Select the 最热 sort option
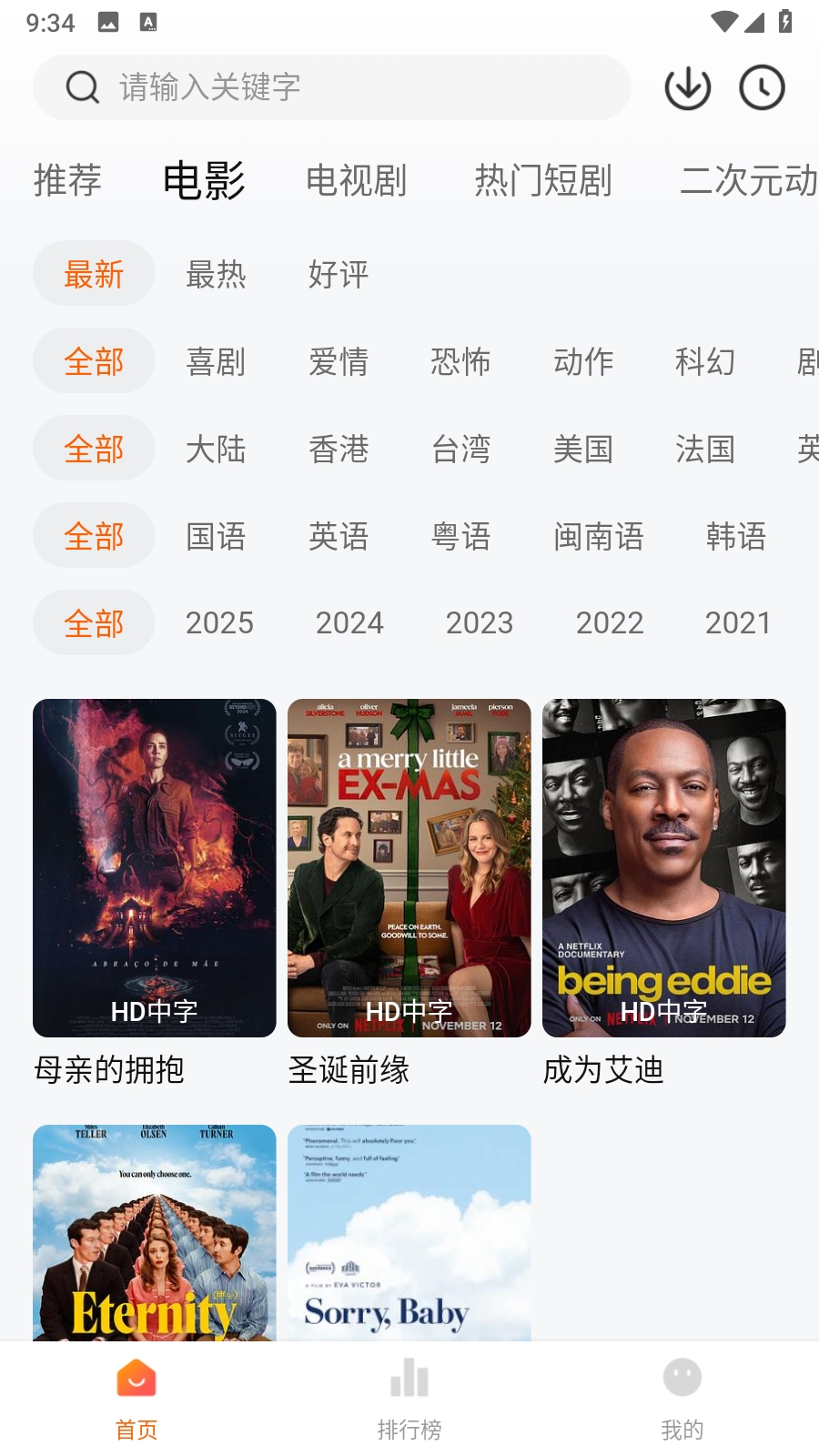 (217, 273)
